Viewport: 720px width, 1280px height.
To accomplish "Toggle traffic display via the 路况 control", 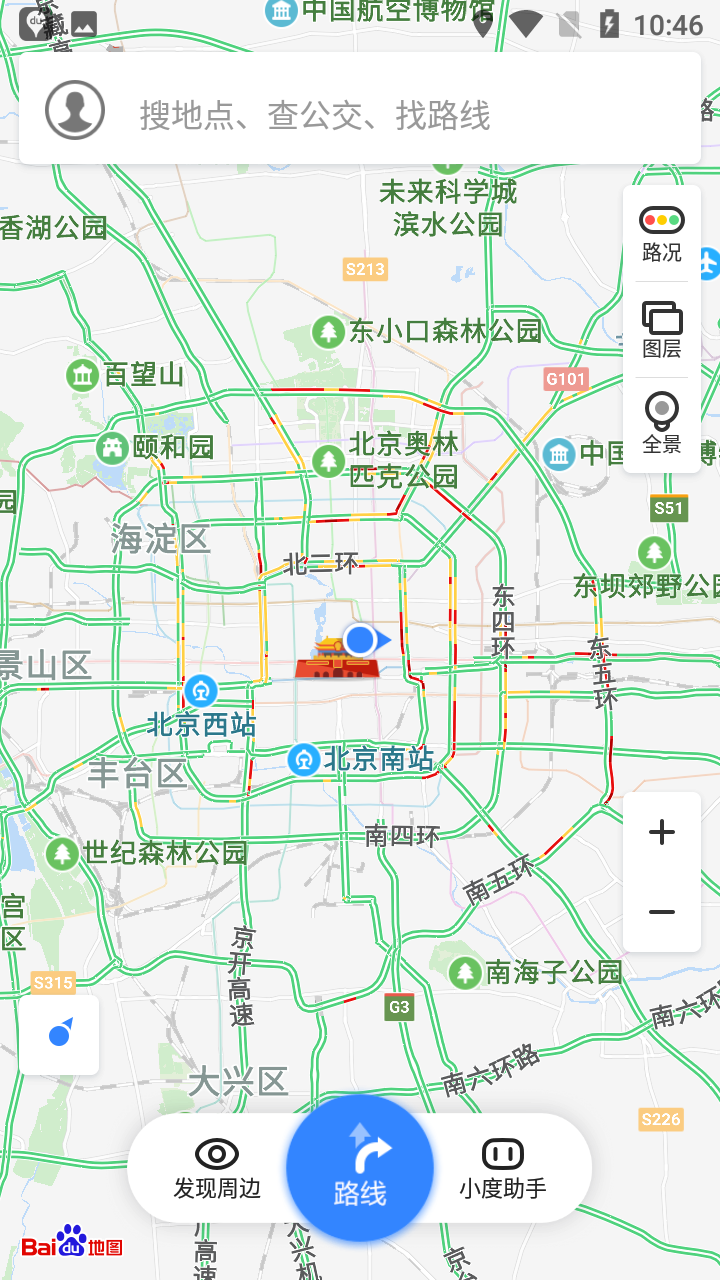I will 661,230.
